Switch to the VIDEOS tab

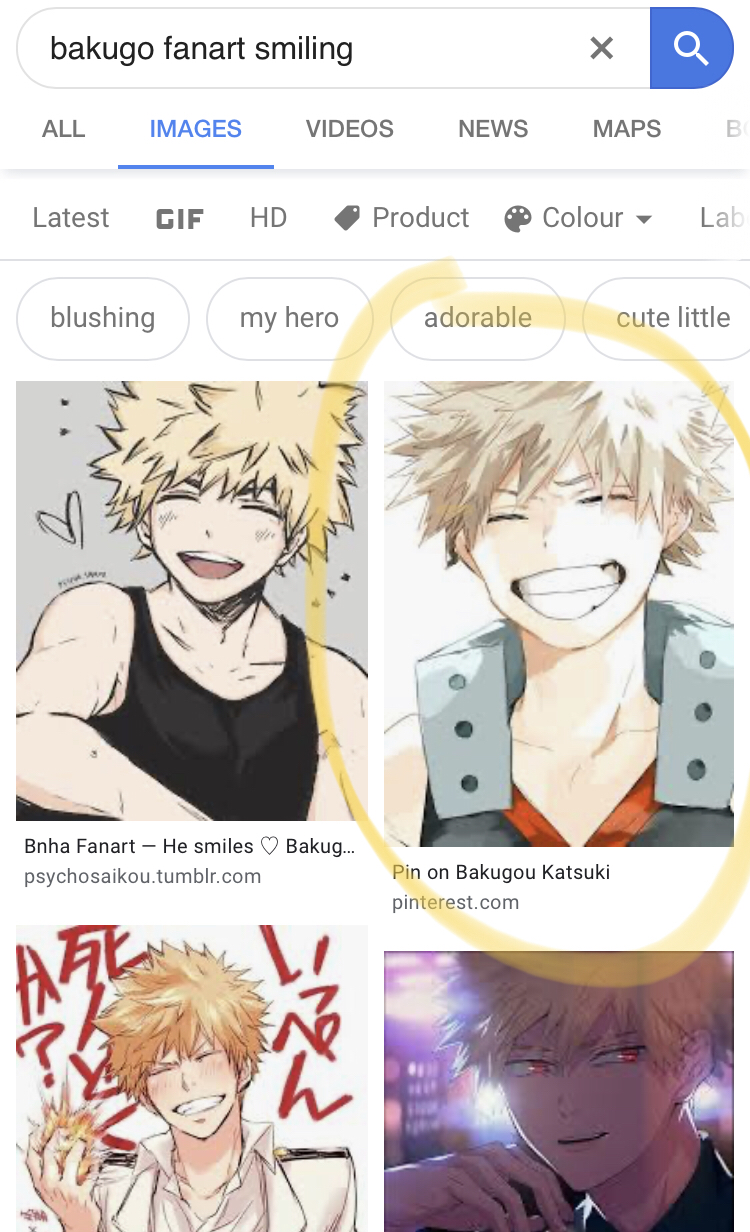(349, 129)
